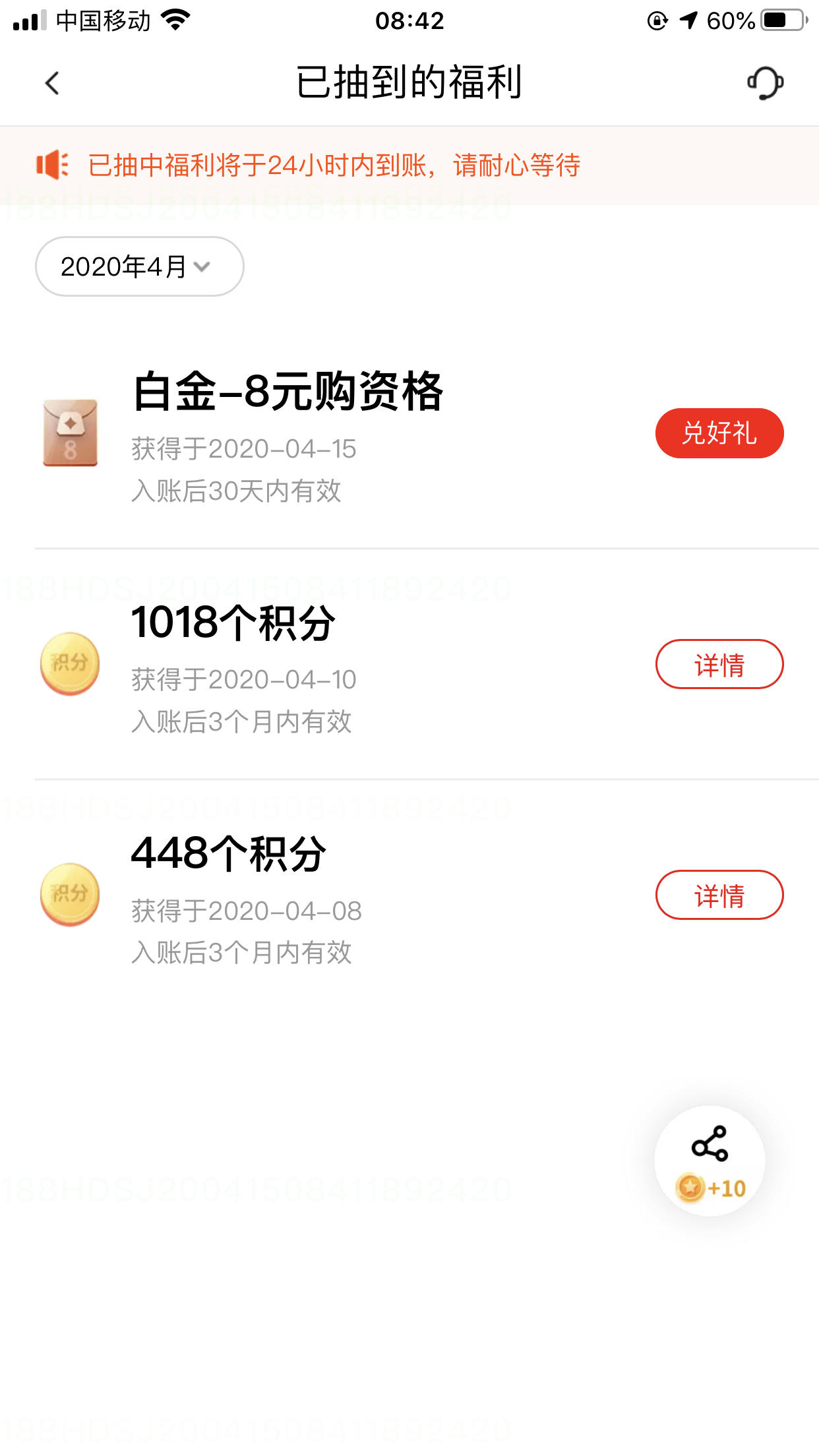Image resolution: width=819 pixels, height=1456 pixels.
Task: Open customer service headset icon
Action: (765, 83)
